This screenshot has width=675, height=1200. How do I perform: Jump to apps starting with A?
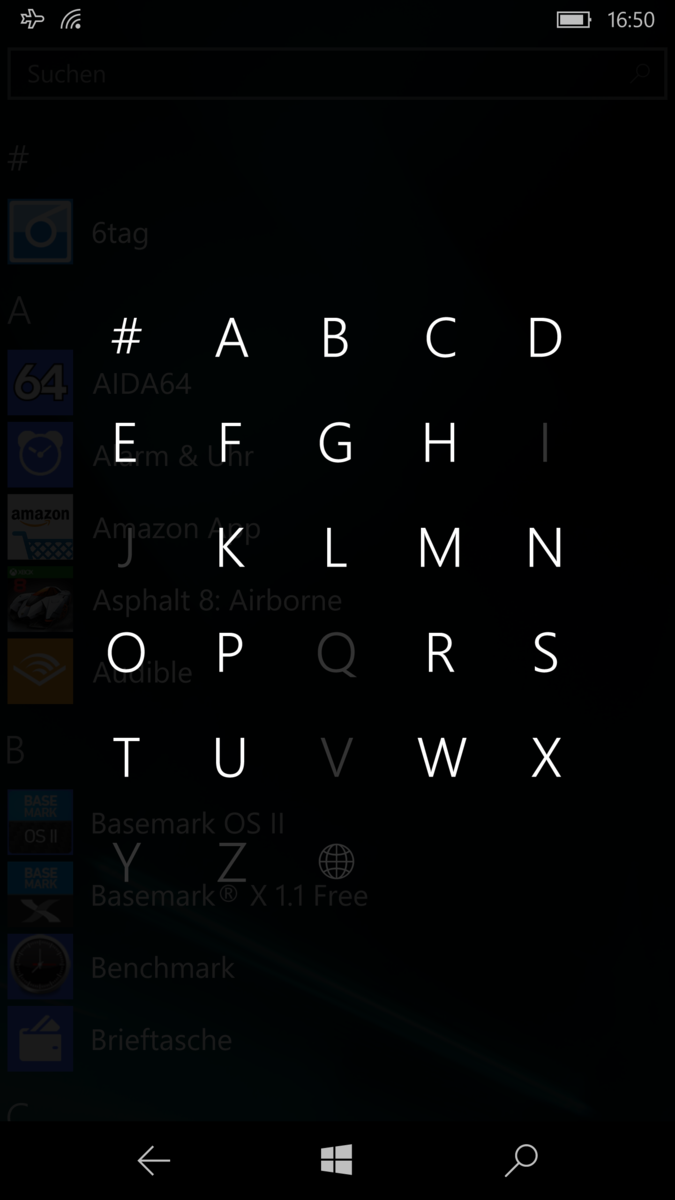pos(231,338)
